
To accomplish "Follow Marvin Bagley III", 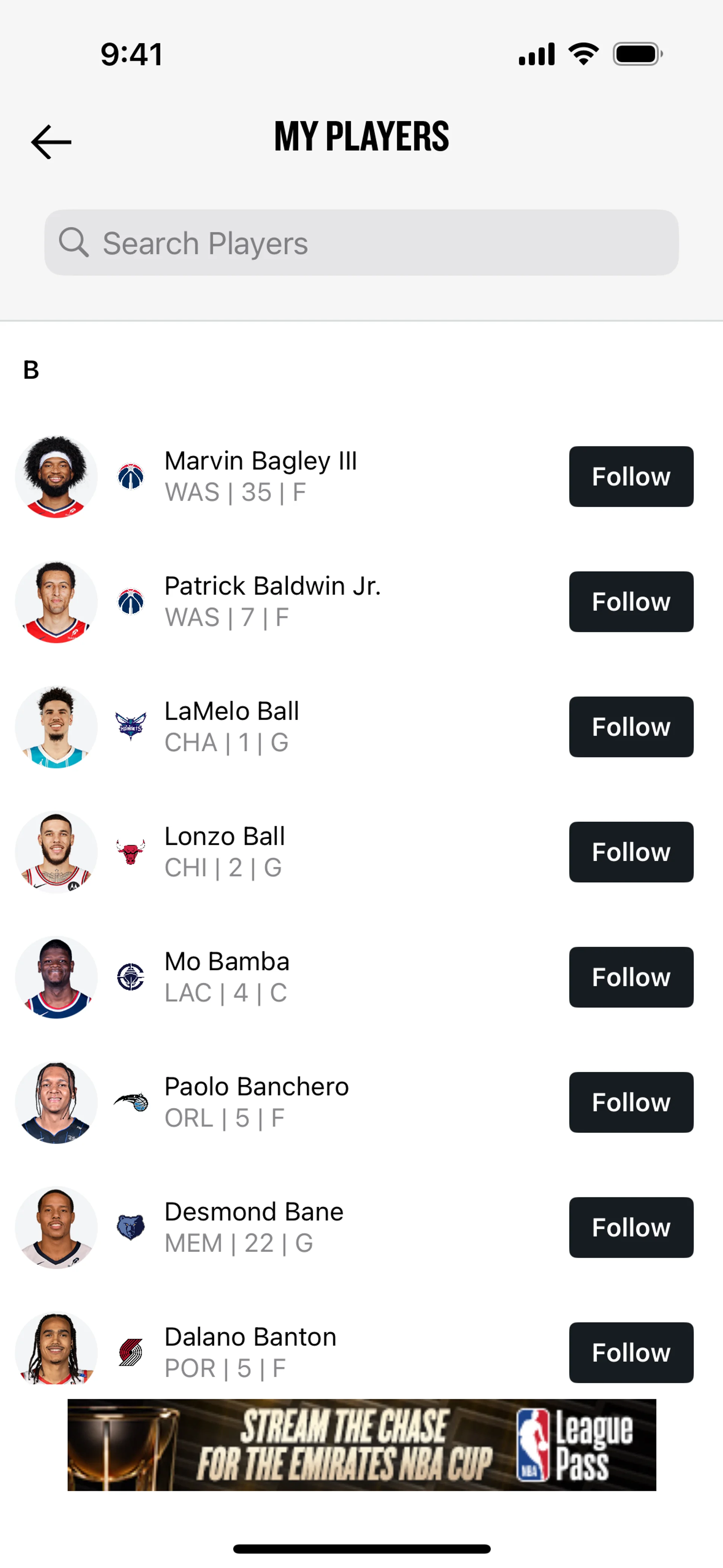I will pyautogui.click(x=630, y=477).
